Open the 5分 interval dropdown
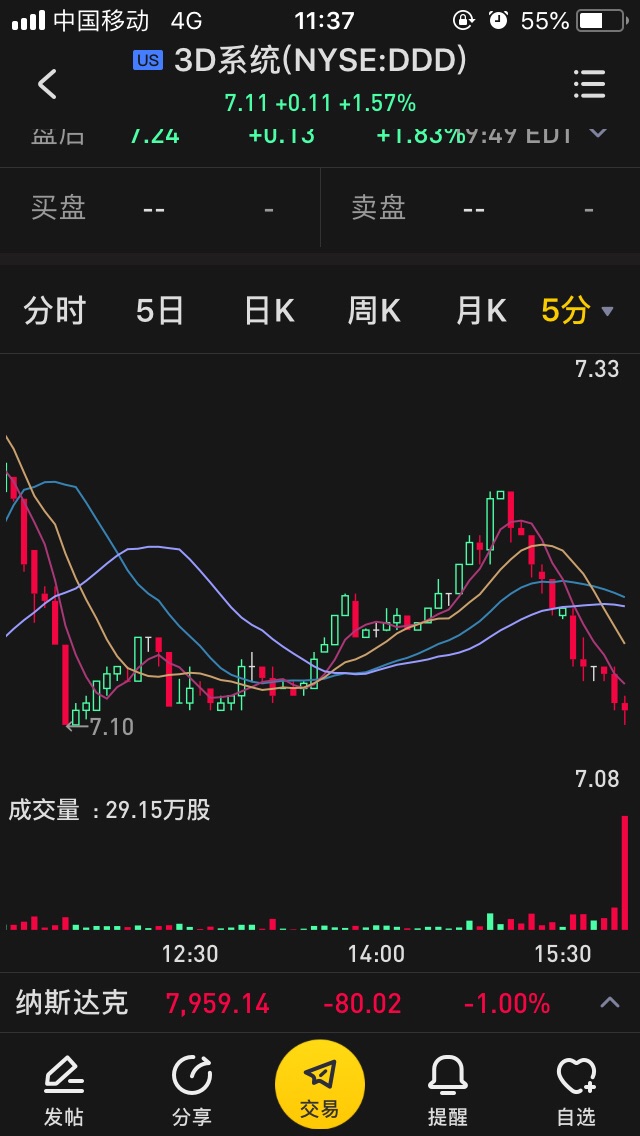 [577, 311]
